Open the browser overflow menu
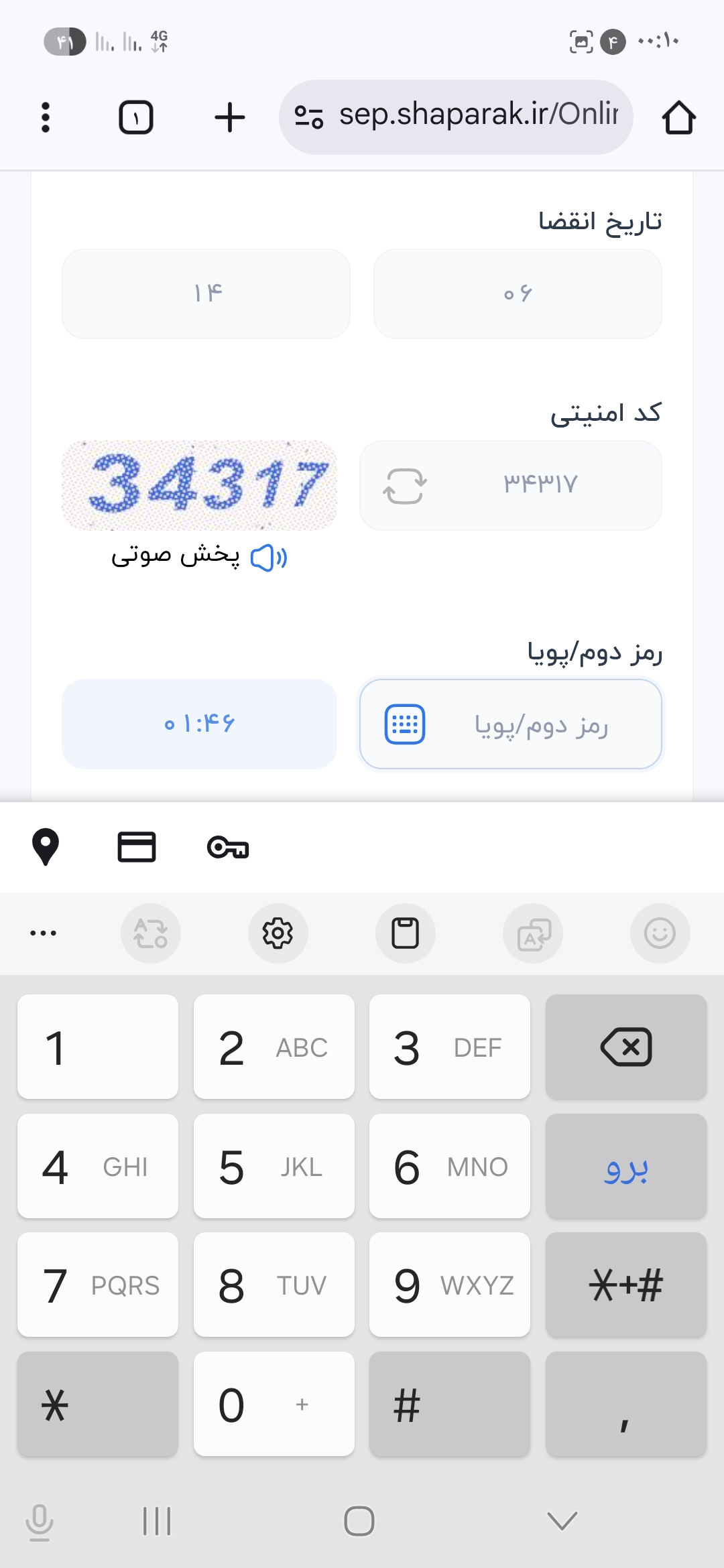The height and width of the screenshot is (1568, 724). point(46,117)
